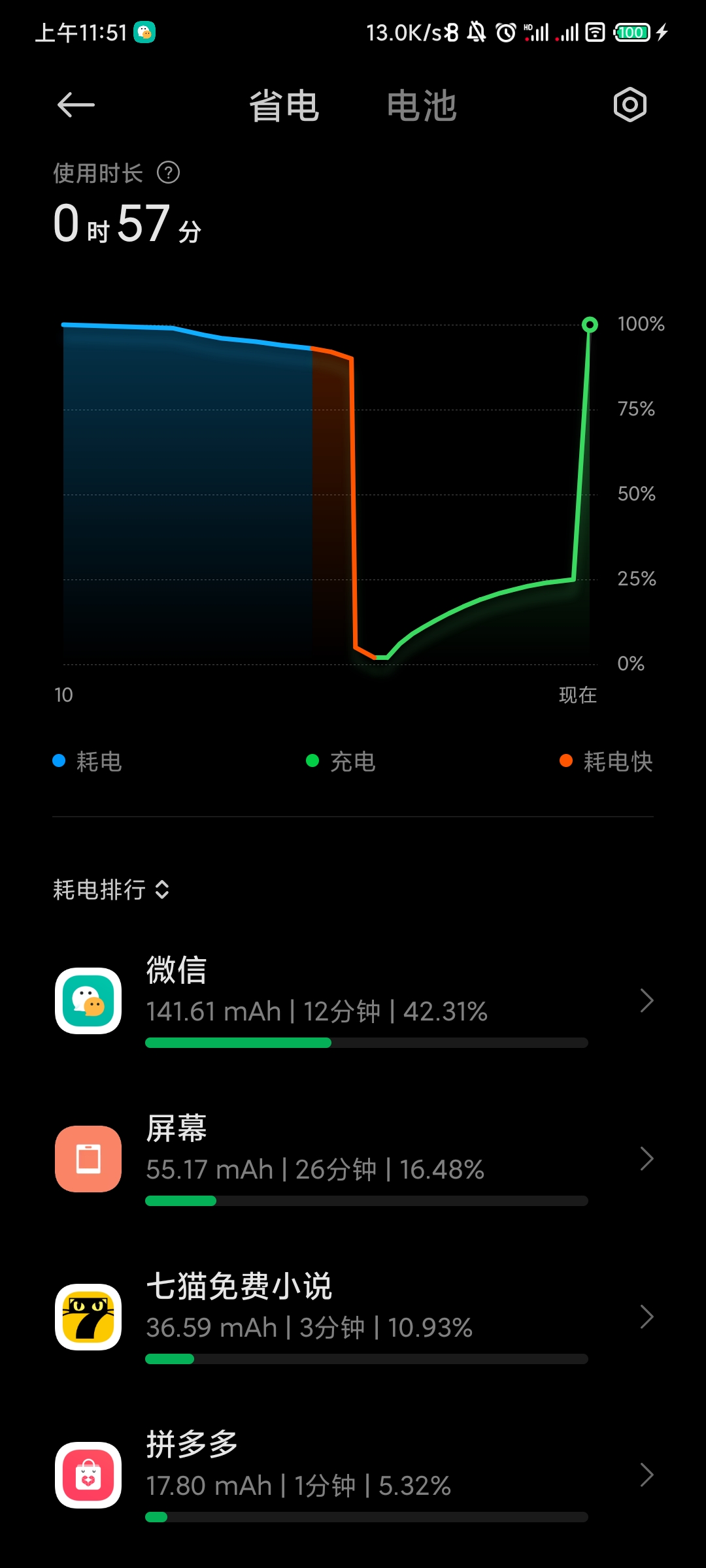Open 微信 power usage details
This screenshot has width=706, height=1568.
coord(353,1001)
